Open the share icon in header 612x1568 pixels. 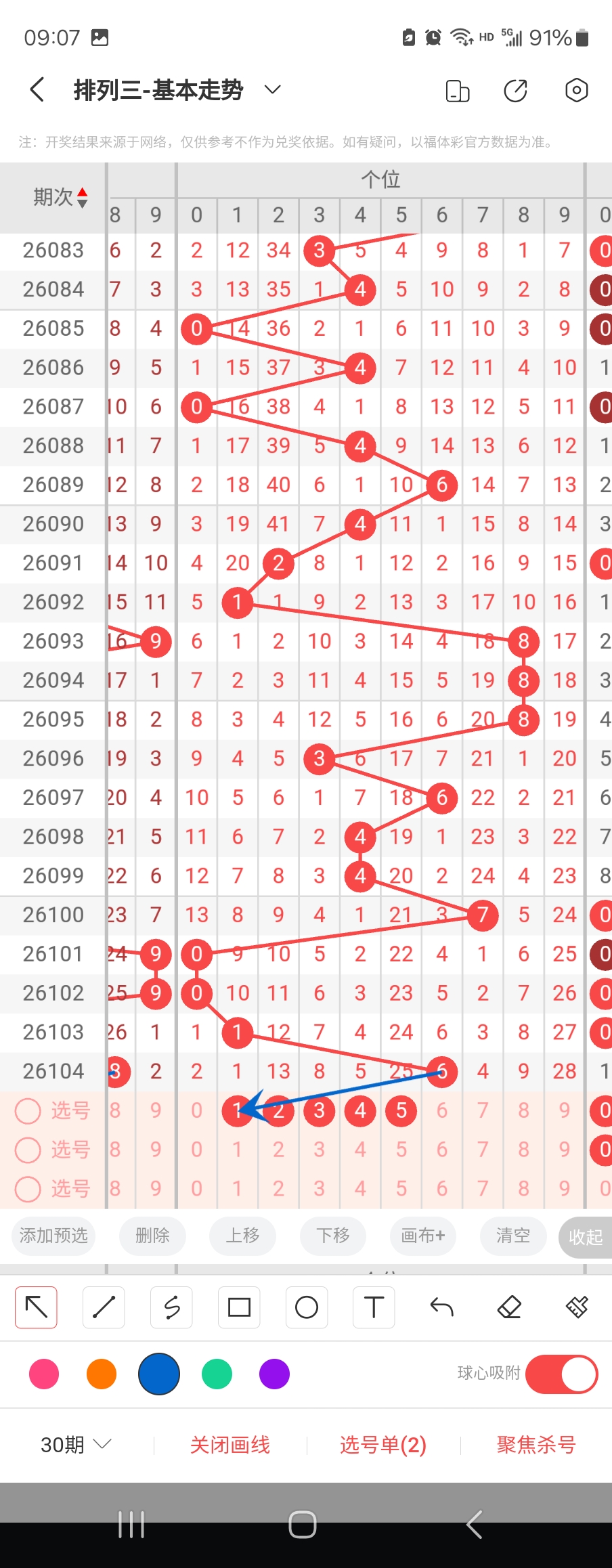pos(516,90)
